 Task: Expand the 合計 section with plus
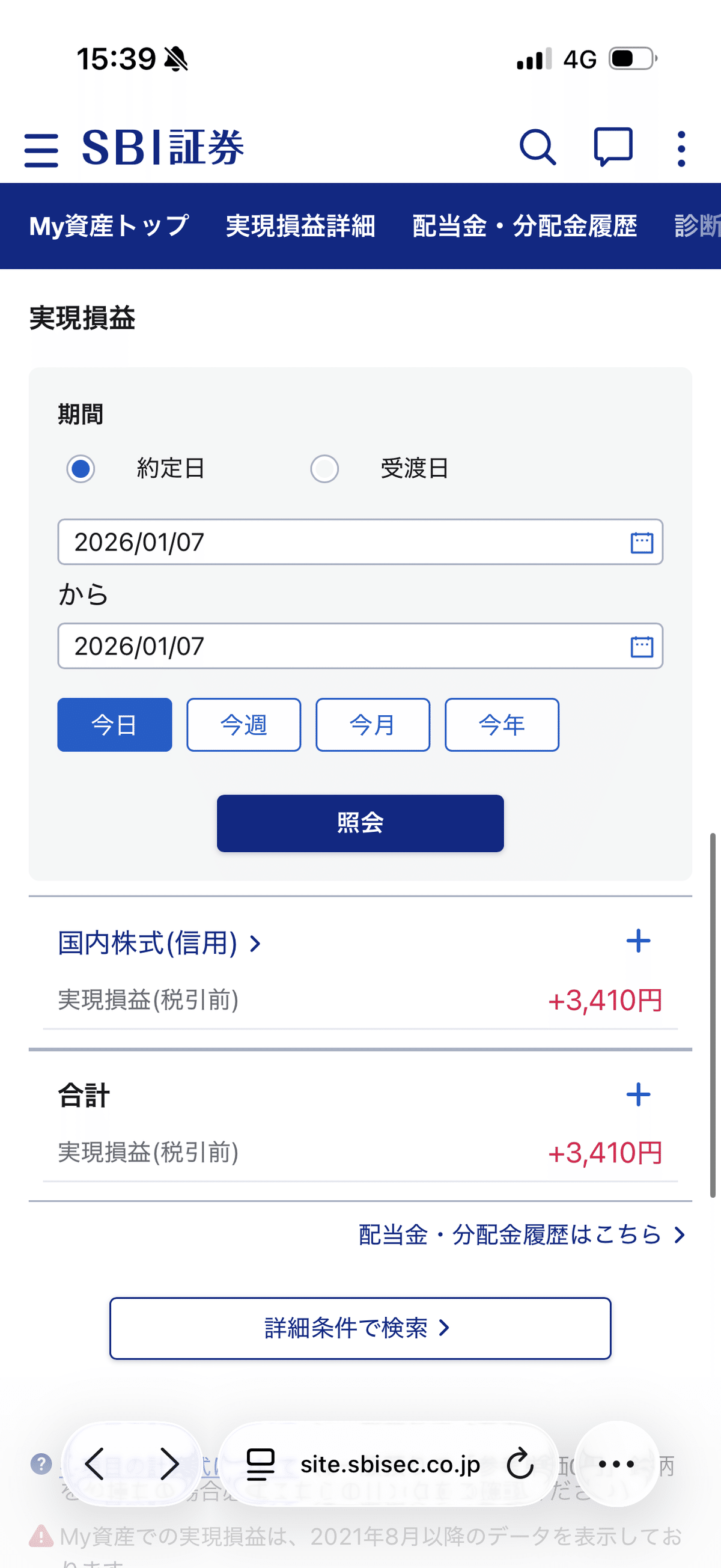point(638,1095)
